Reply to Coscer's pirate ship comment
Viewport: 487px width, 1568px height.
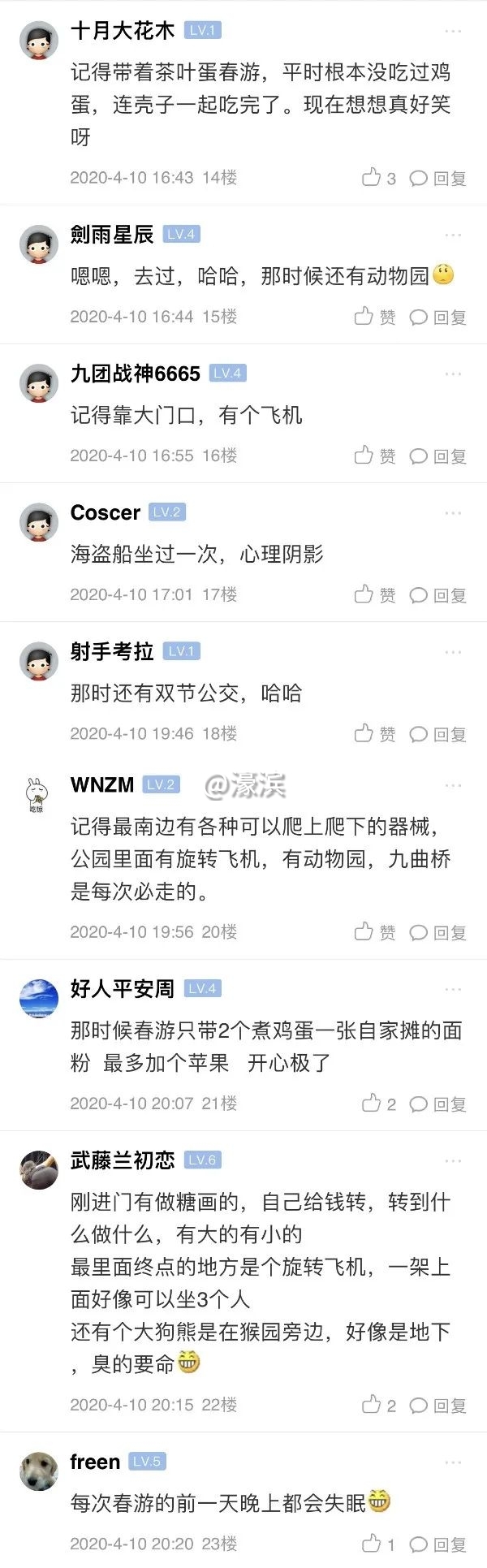438,595
